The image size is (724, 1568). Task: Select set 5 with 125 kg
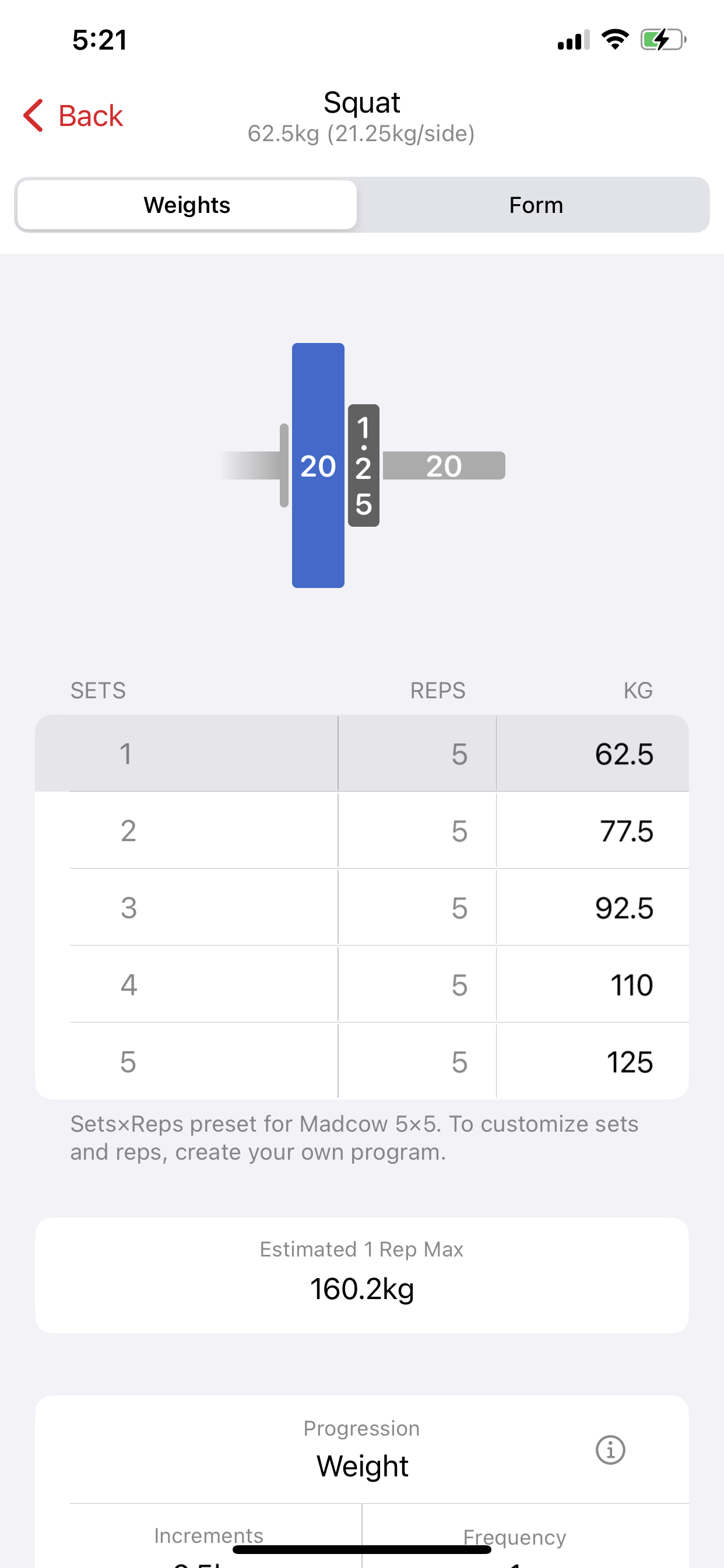[x=362, y=1062]
